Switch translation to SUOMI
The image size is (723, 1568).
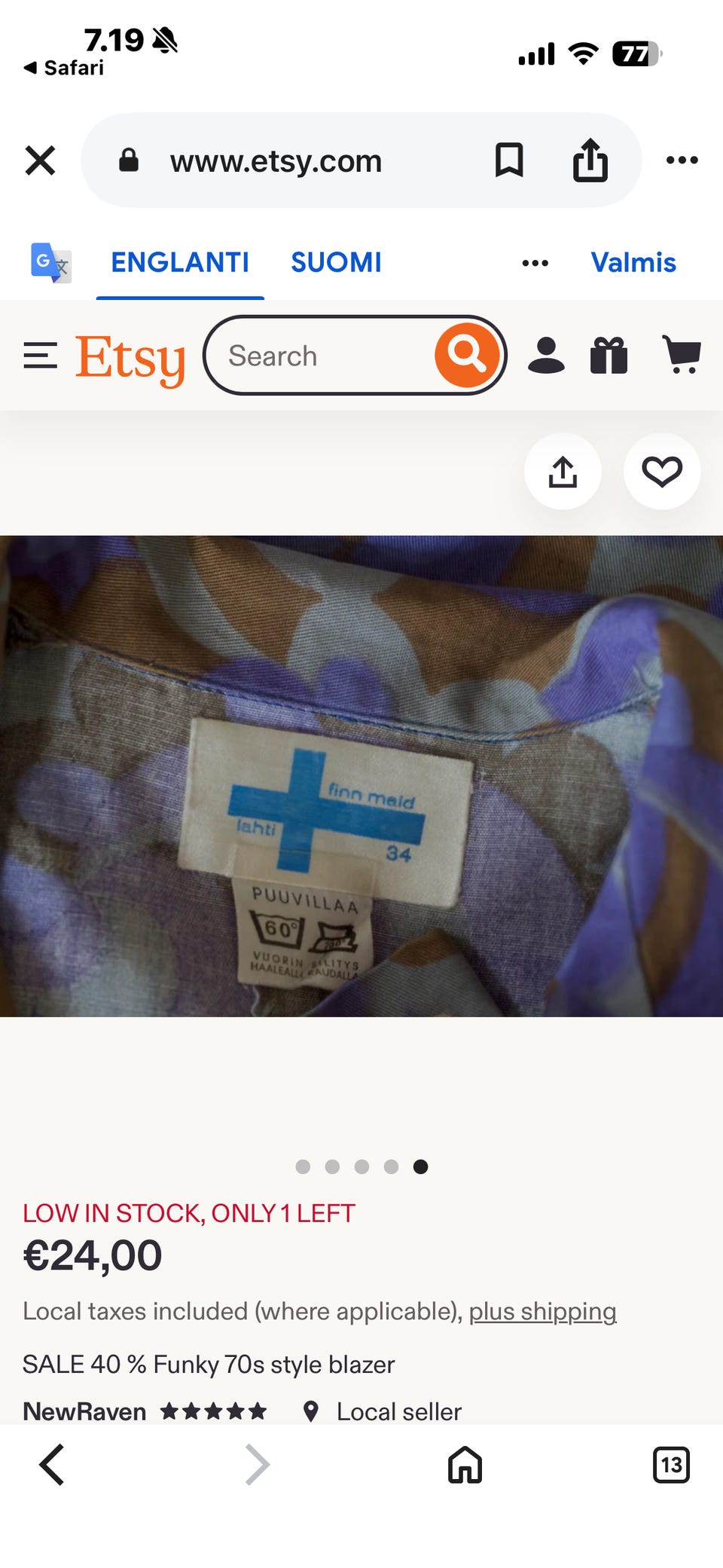[336, 262]
